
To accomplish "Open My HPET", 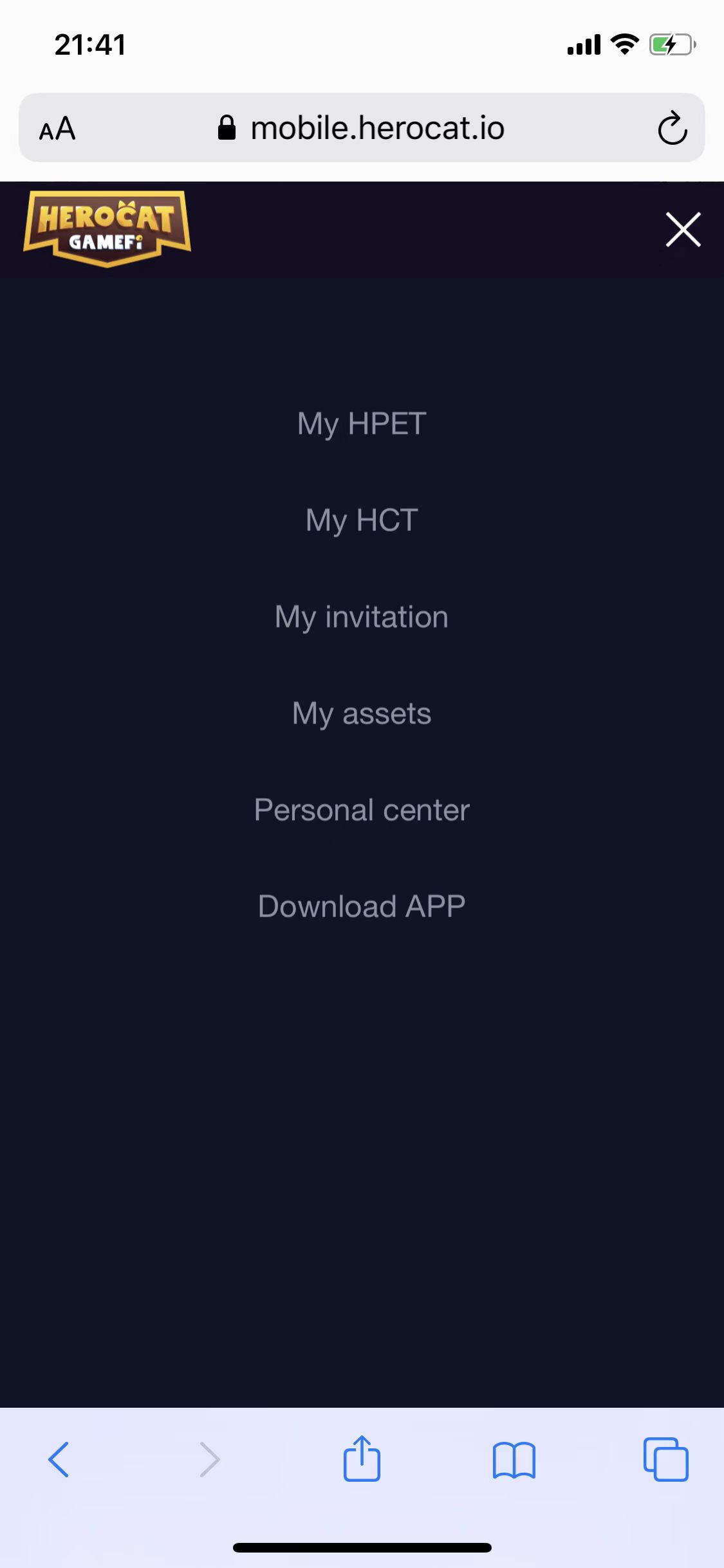I will [362, 424].
